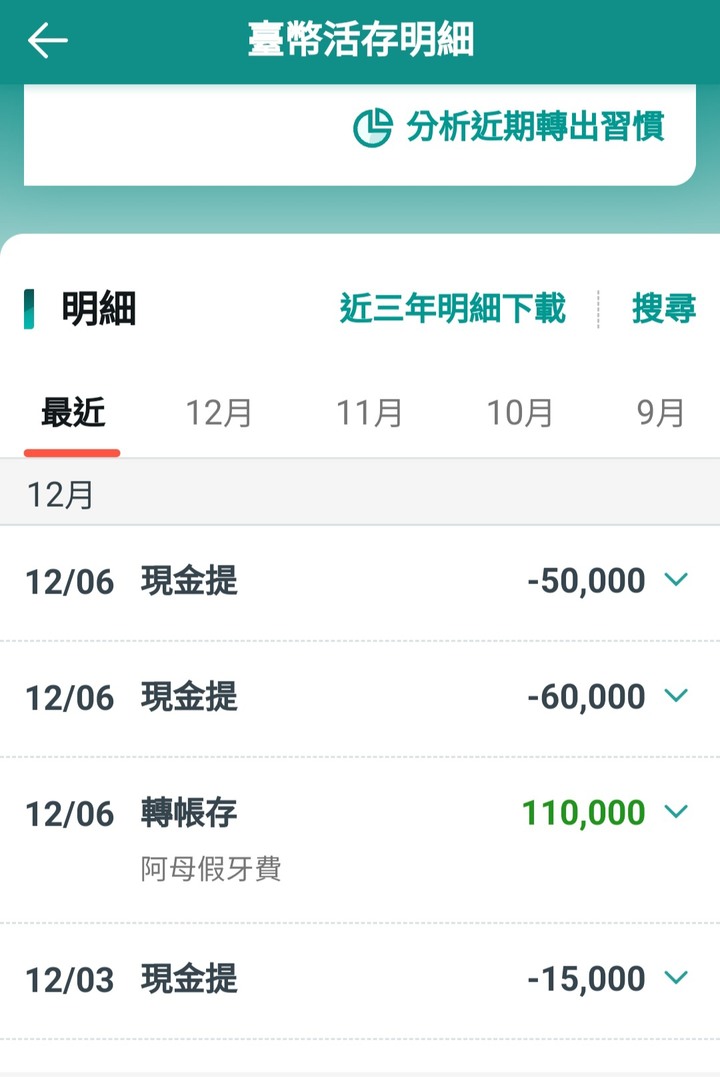The height and width of the screenshot is (1077, 720).
Task: Expand the -50,000 現金提 entry
Action: coord(677,580)
